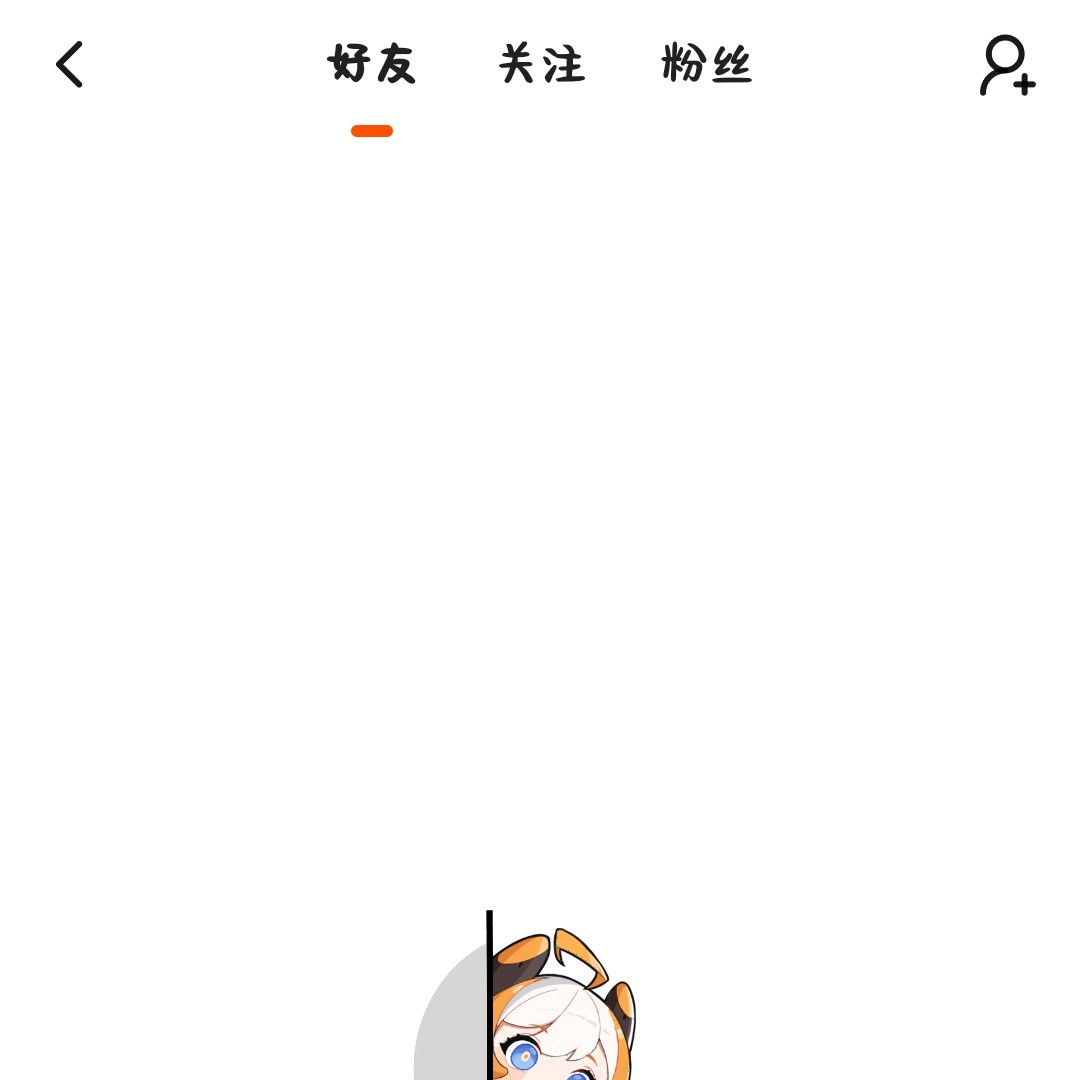Viewport: 1080px width, 1080px height.
Task: Switch to the 粉丝 tab
Action: pyautogui.click(x=706, y=65)
